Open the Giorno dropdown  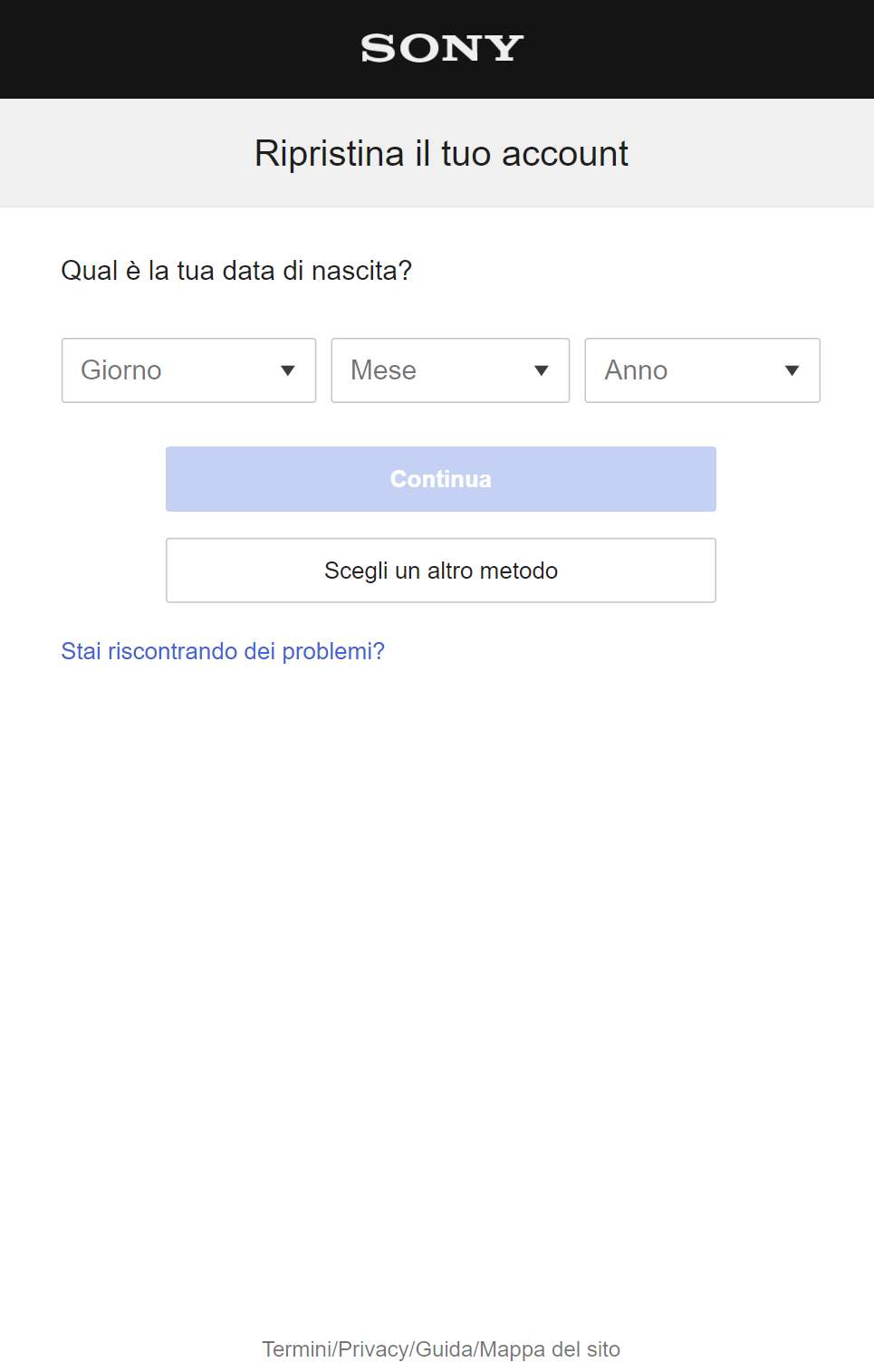click(x=188, y=370)
